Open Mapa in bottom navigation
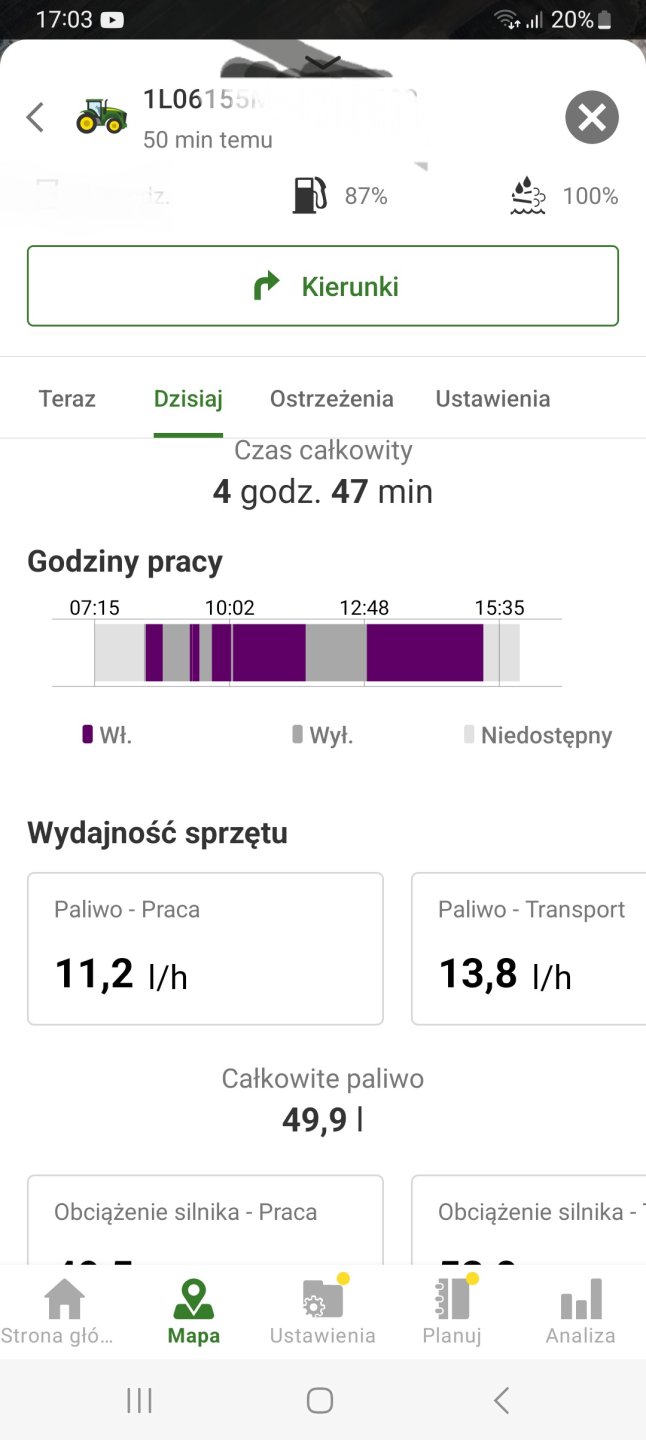The height and width of the screenshot is (1440, 646). click(x=194, y=1311)
